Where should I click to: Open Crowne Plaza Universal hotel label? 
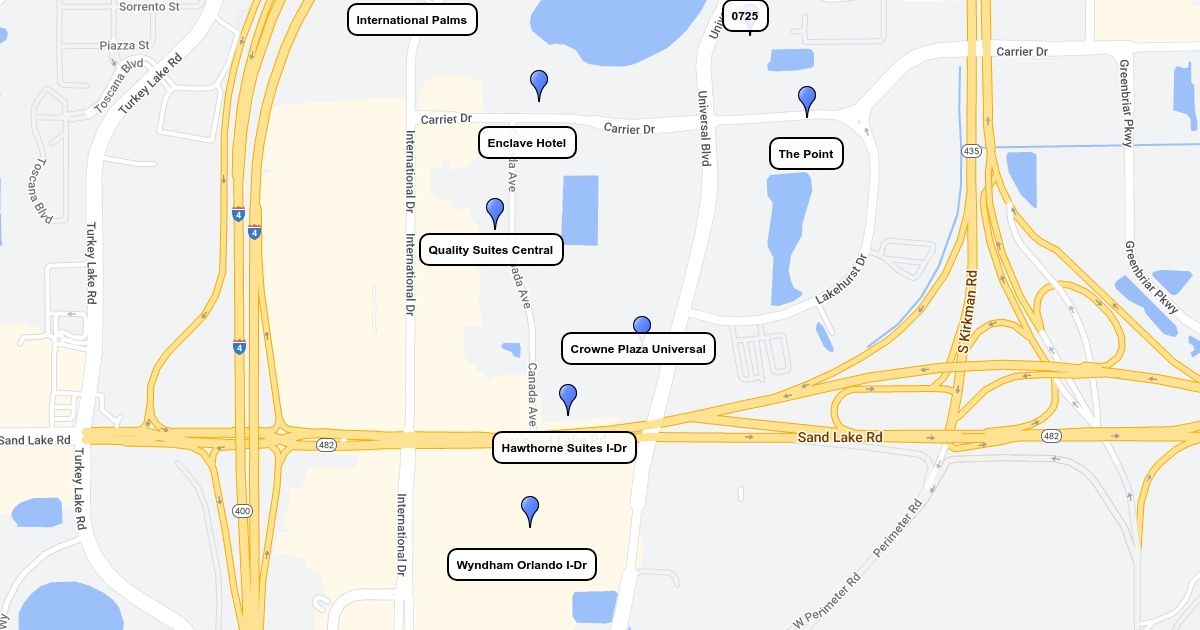click(x=638, y=349)
